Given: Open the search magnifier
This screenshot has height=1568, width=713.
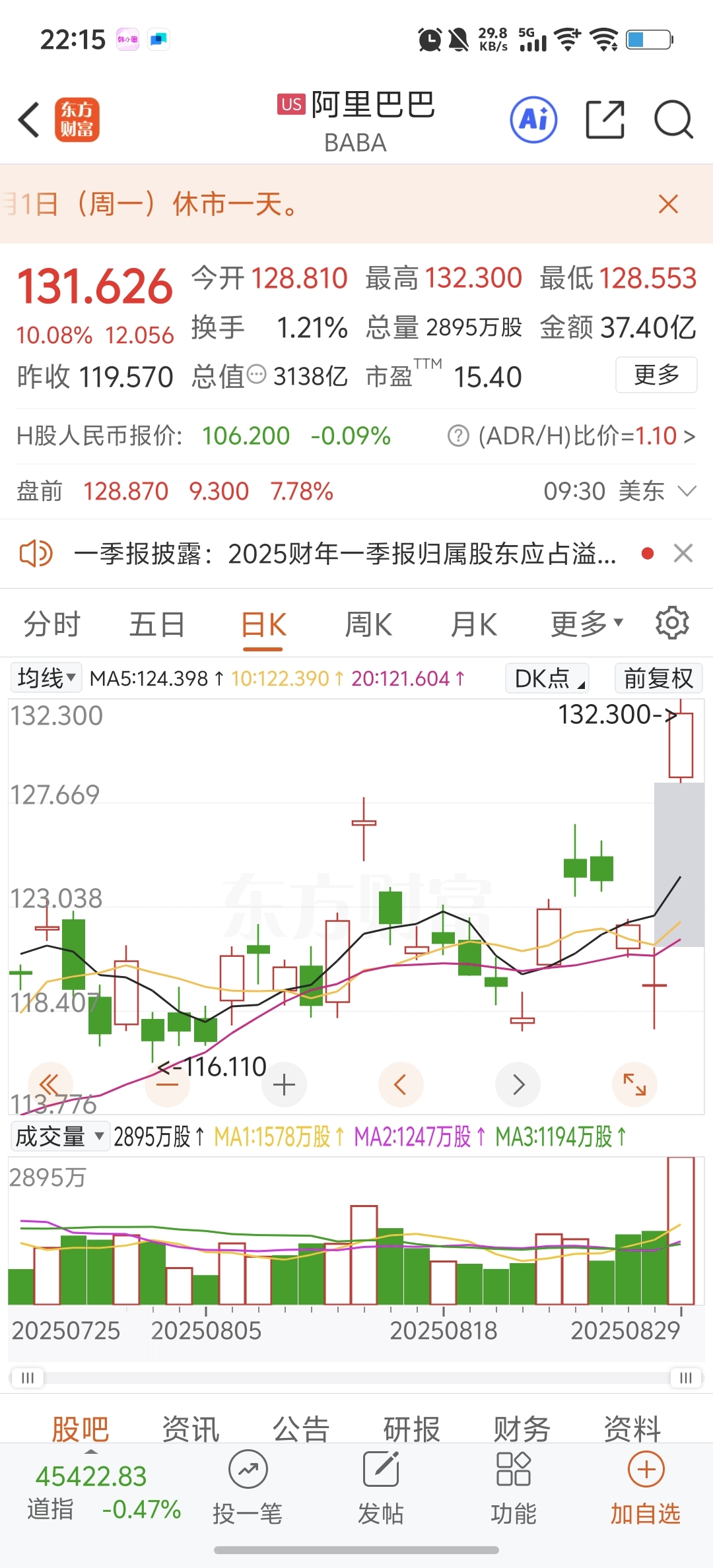Looking at the screenshot, I should pos(673,120).
